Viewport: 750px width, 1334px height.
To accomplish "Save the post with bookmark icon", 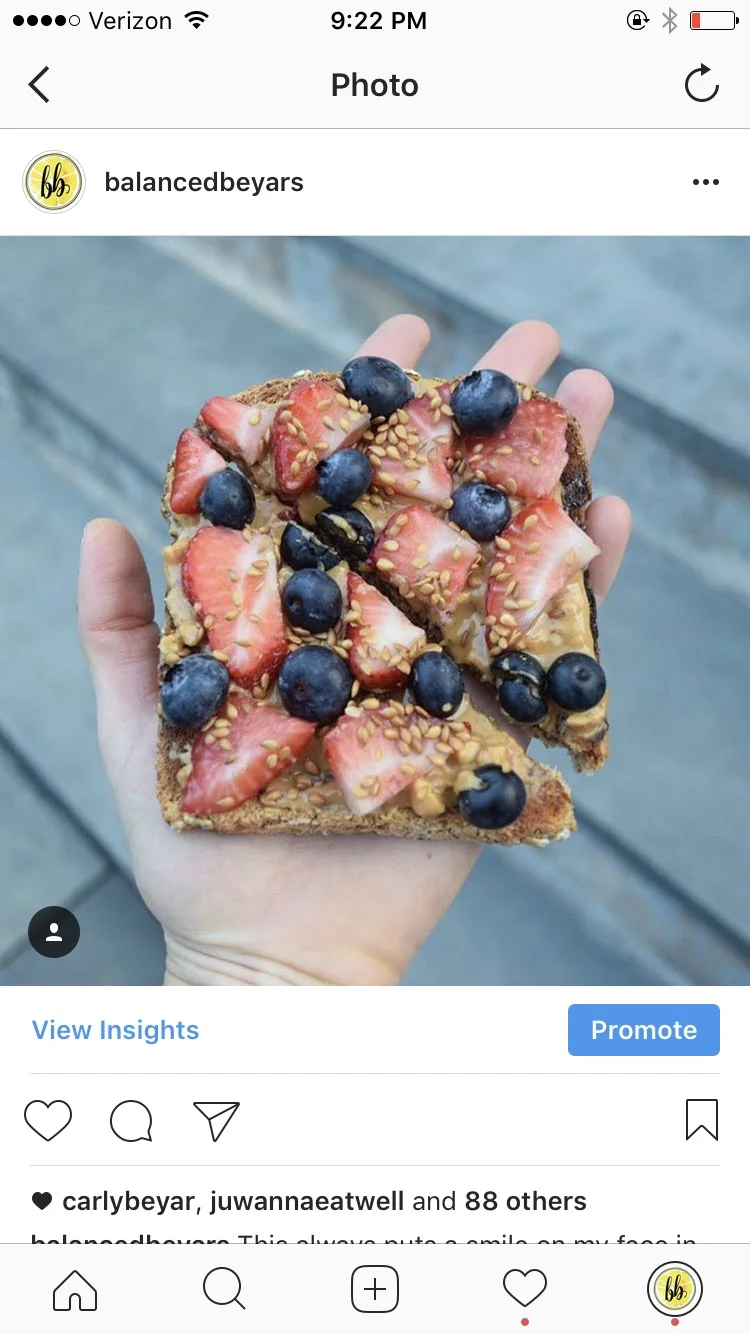I will [x=702, y=1120].
